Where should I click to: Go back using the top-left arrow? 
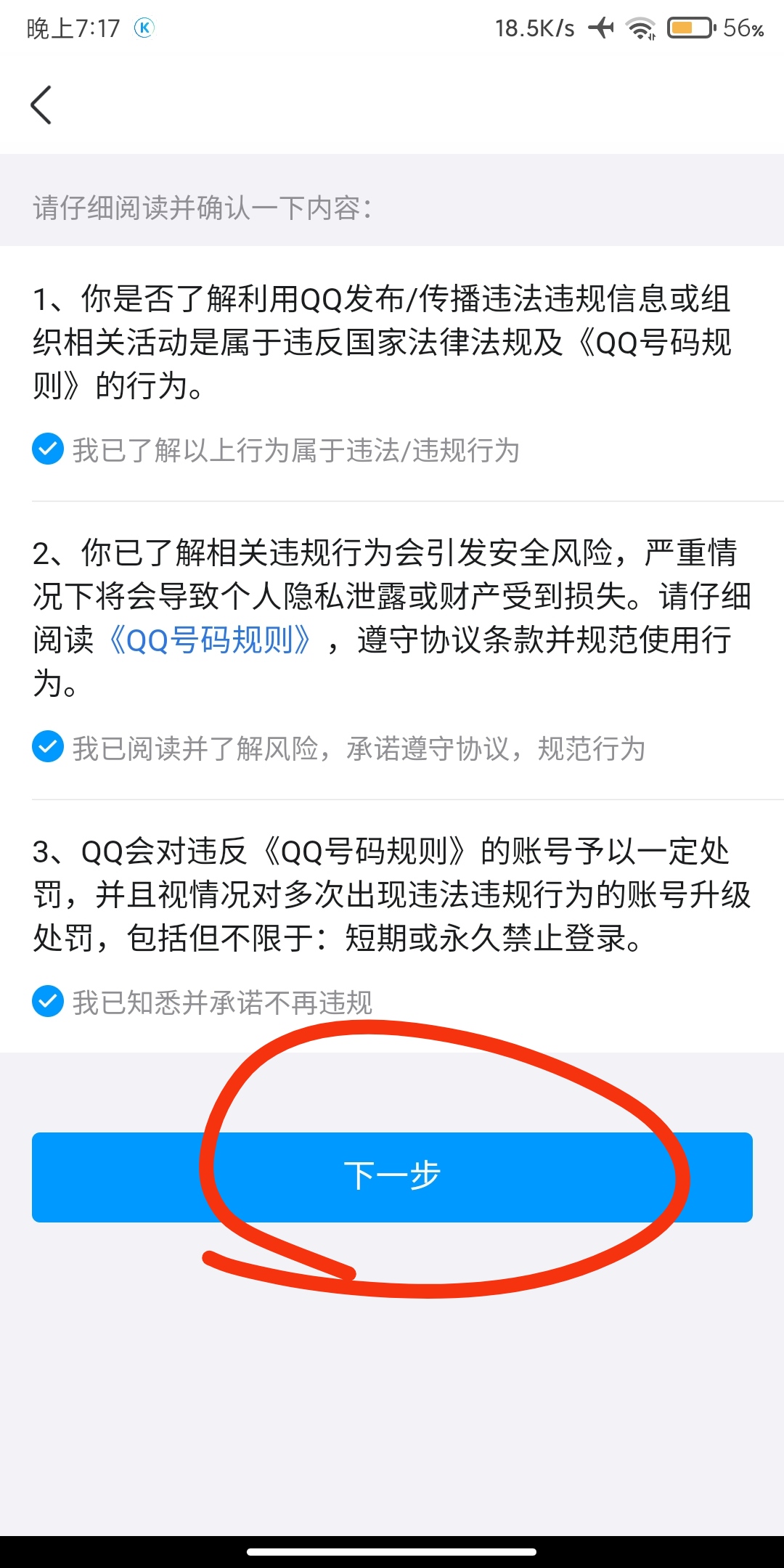coord(41,105)
